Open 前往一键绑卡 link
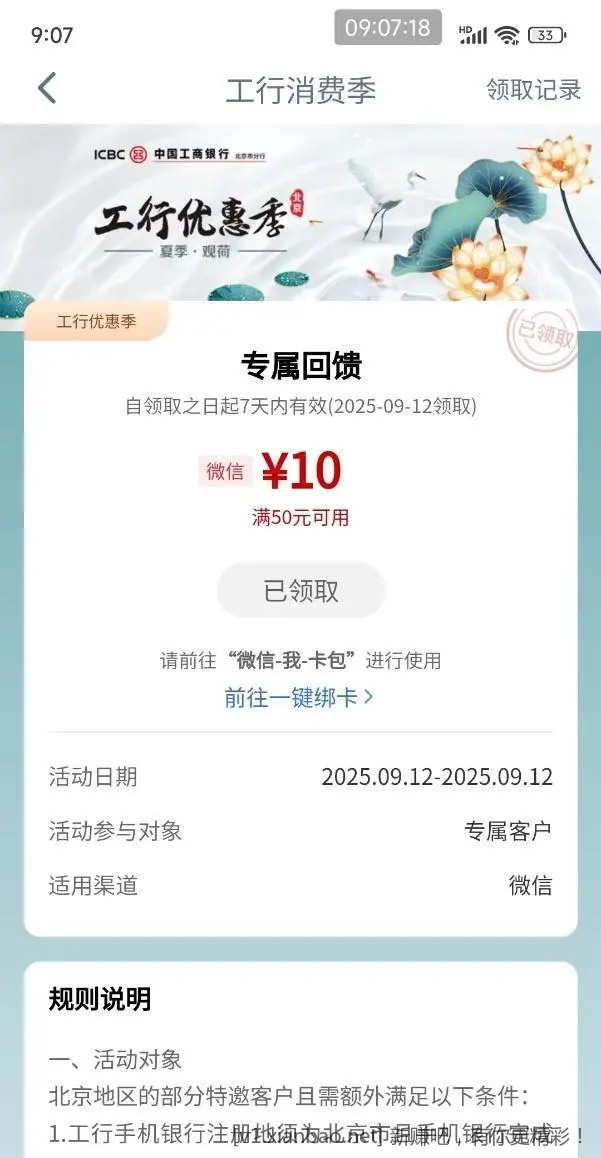This screenshot has width=601, height=1158. click(299, 698)
